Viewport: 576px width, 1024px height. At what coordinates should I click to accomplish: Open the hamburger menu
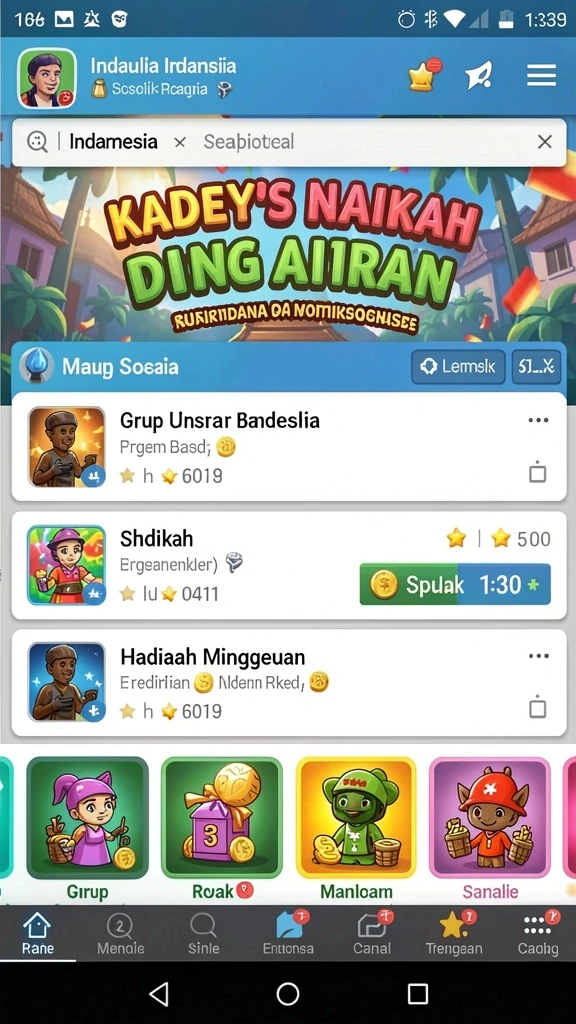pyautogui.click(x=541, y=76)
